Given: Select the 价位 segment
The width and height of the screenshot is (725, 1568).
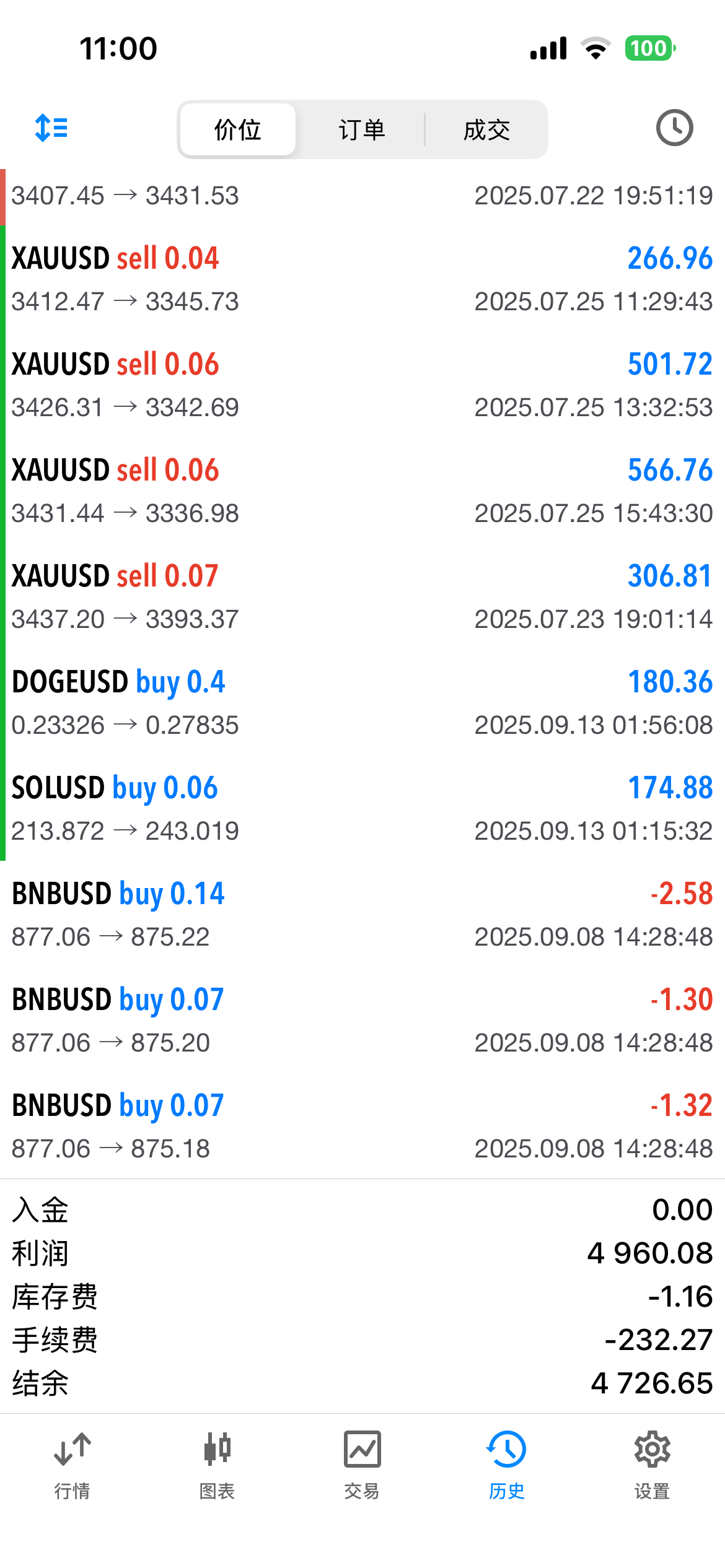Looking at the screenshot, I should click(x=238, y=130).
